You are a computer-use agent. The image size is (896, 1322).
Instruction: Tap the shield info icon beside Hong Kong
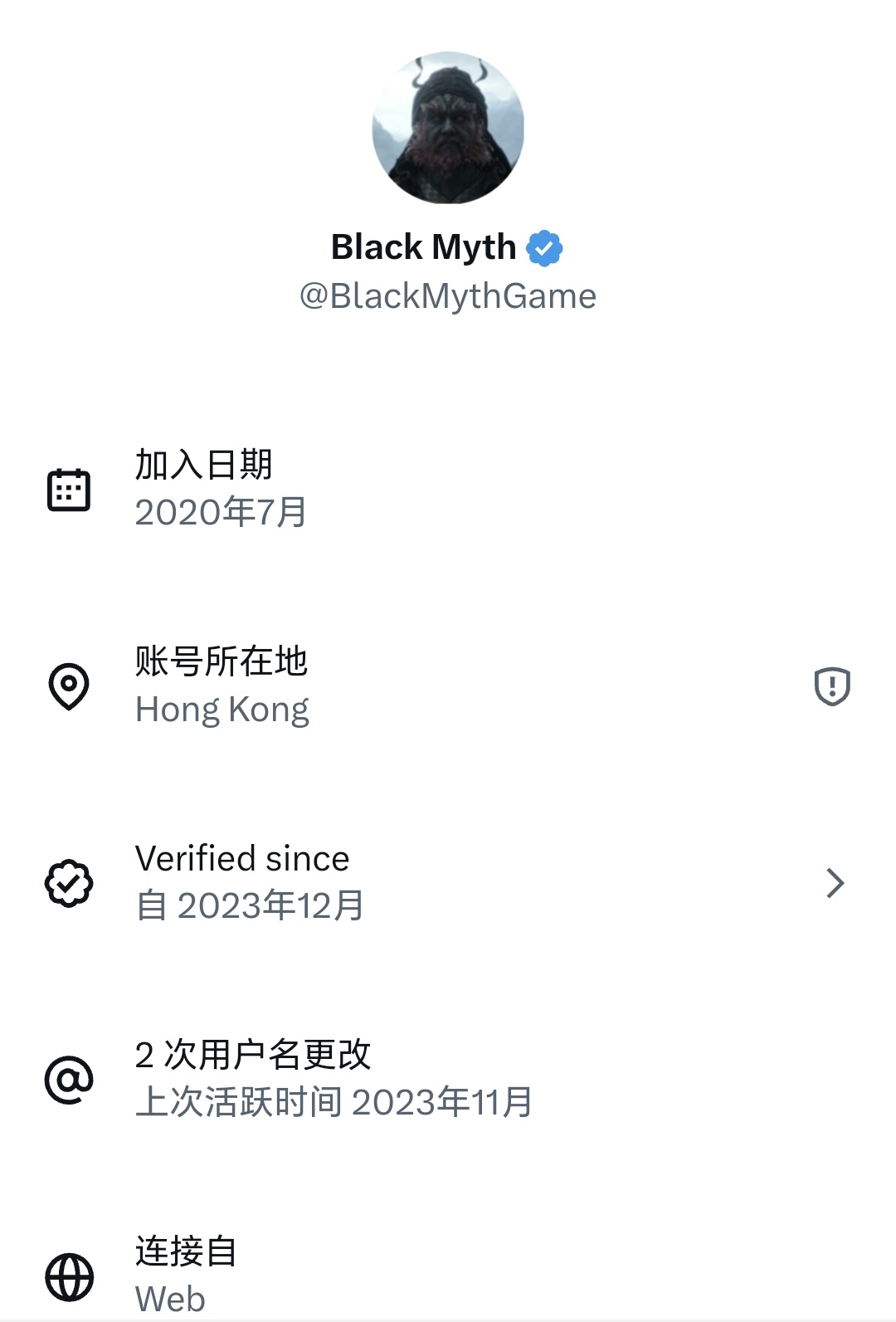831,686
